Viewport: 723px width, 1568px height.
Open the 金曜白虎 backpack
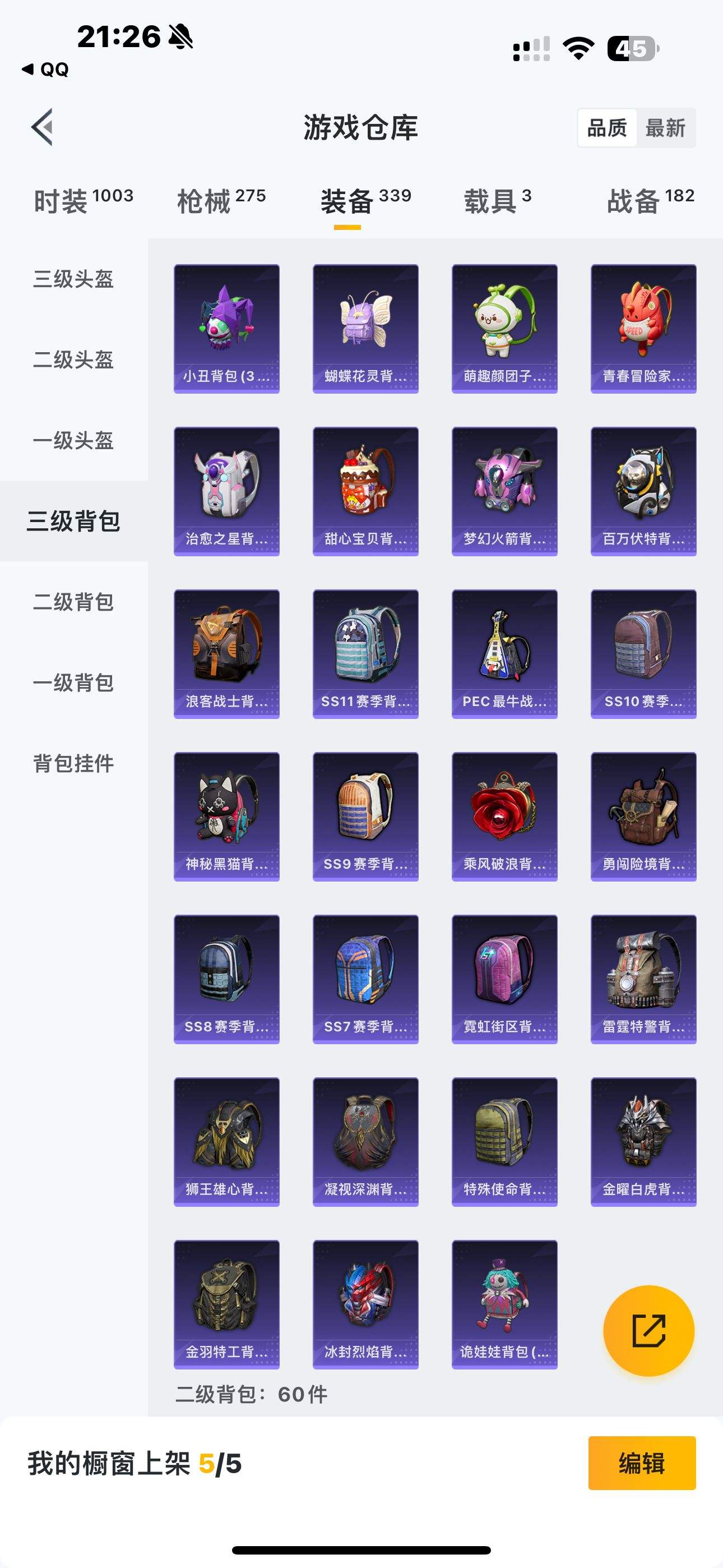point(643,1142)
